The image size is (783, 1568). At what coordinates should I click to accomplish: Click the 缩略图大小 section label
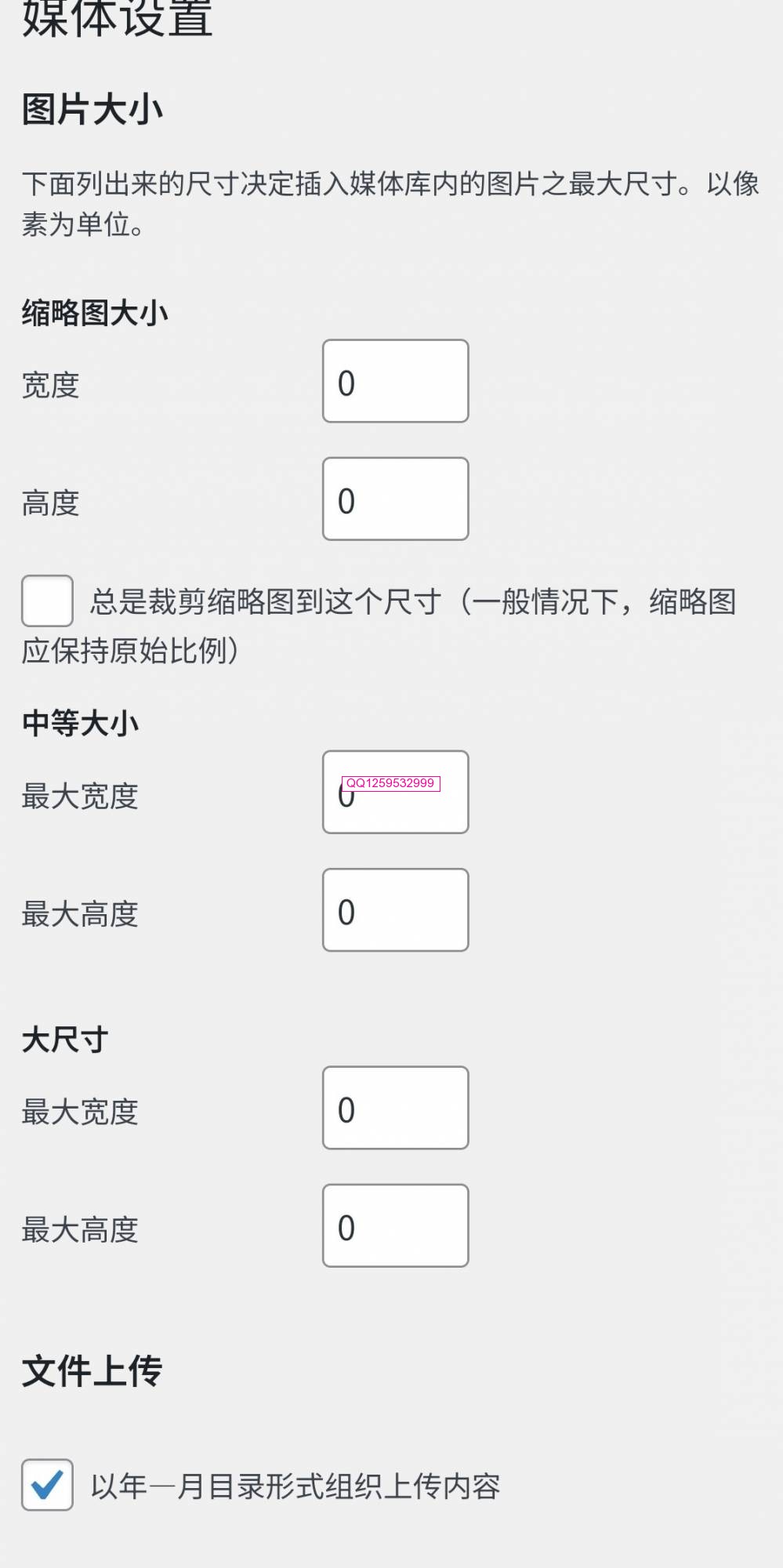[x=96, y=311]
